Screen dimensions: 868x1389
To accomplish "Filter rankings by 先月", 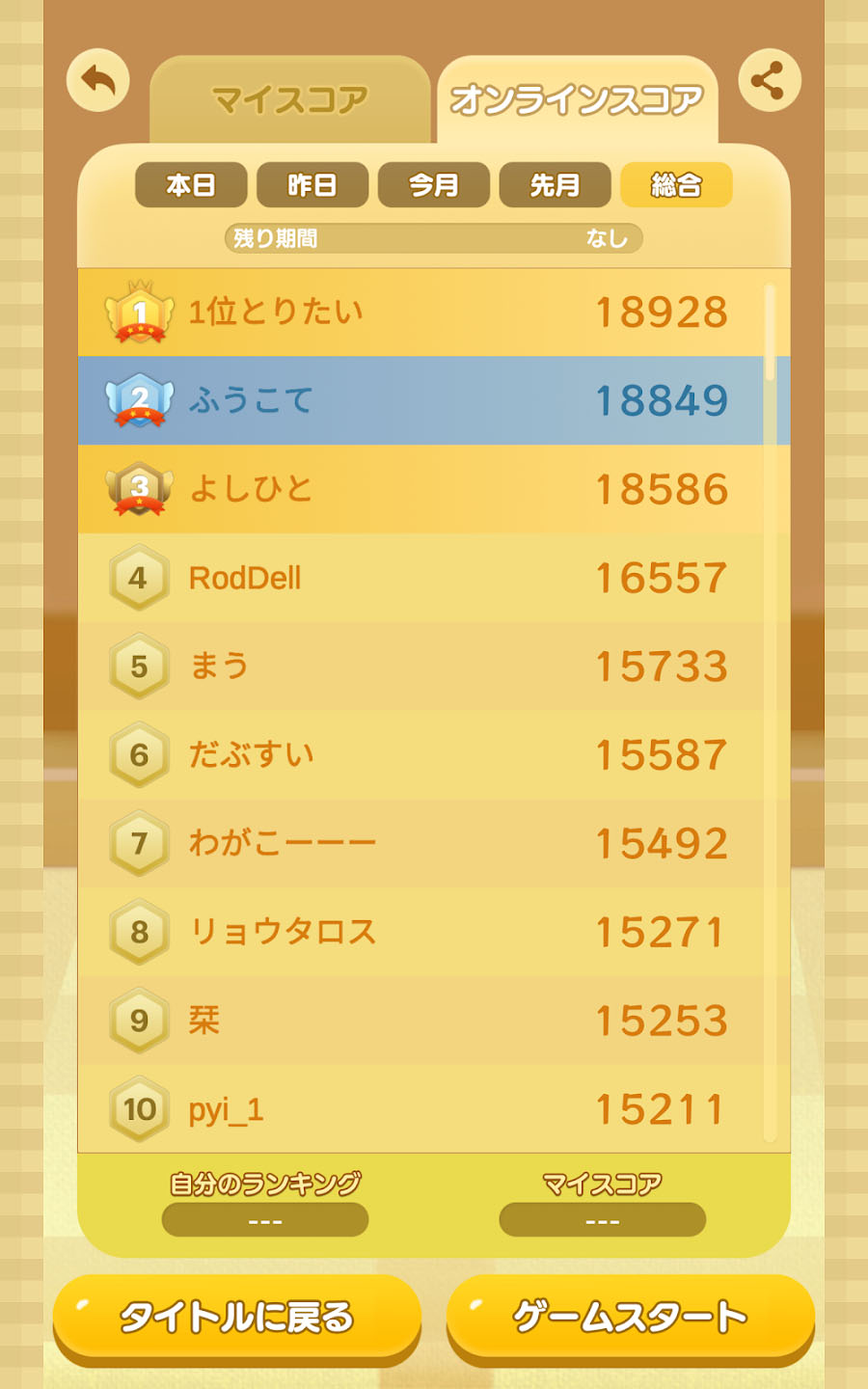I will [x=555, y=185].
